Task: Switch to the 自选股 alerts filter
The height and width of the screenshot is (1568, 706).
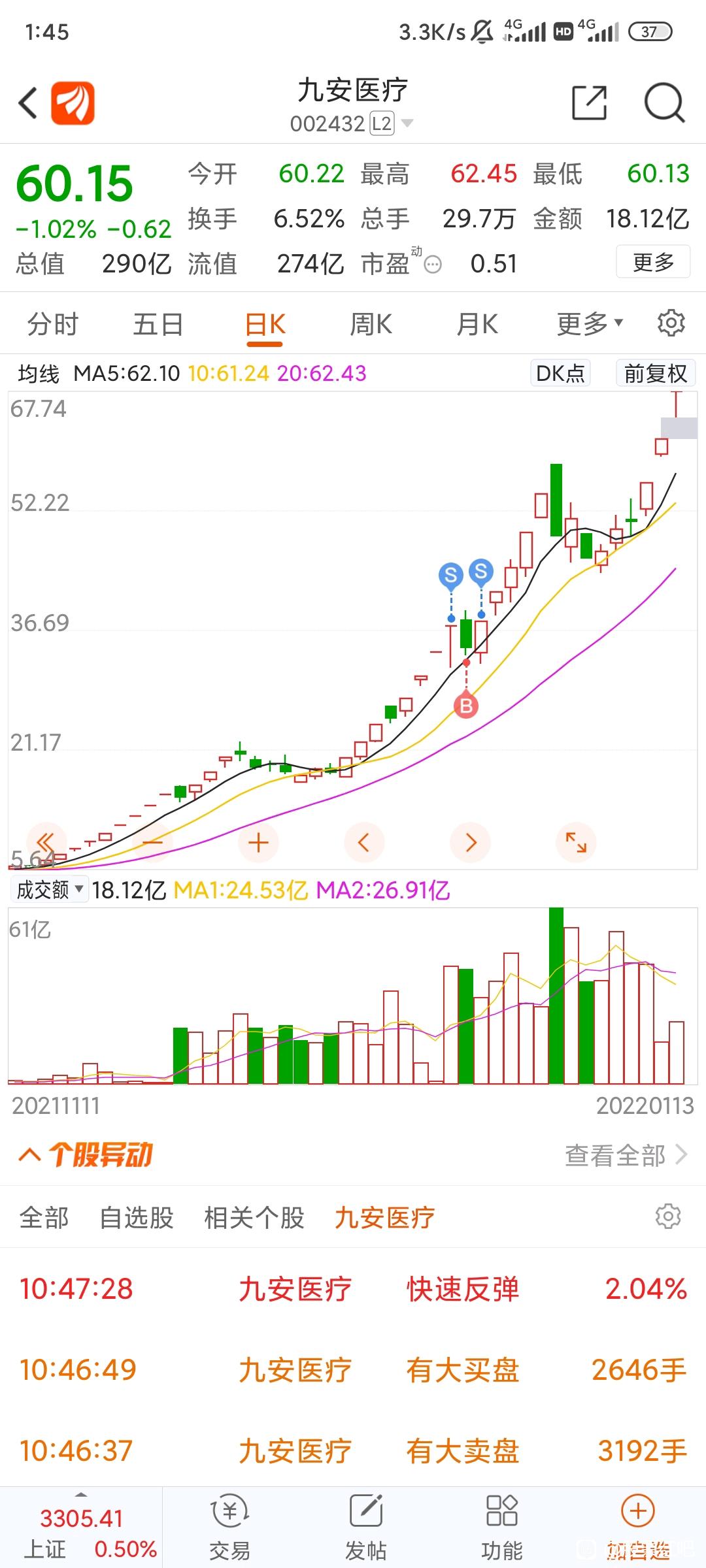Action: click(137, 1217)
